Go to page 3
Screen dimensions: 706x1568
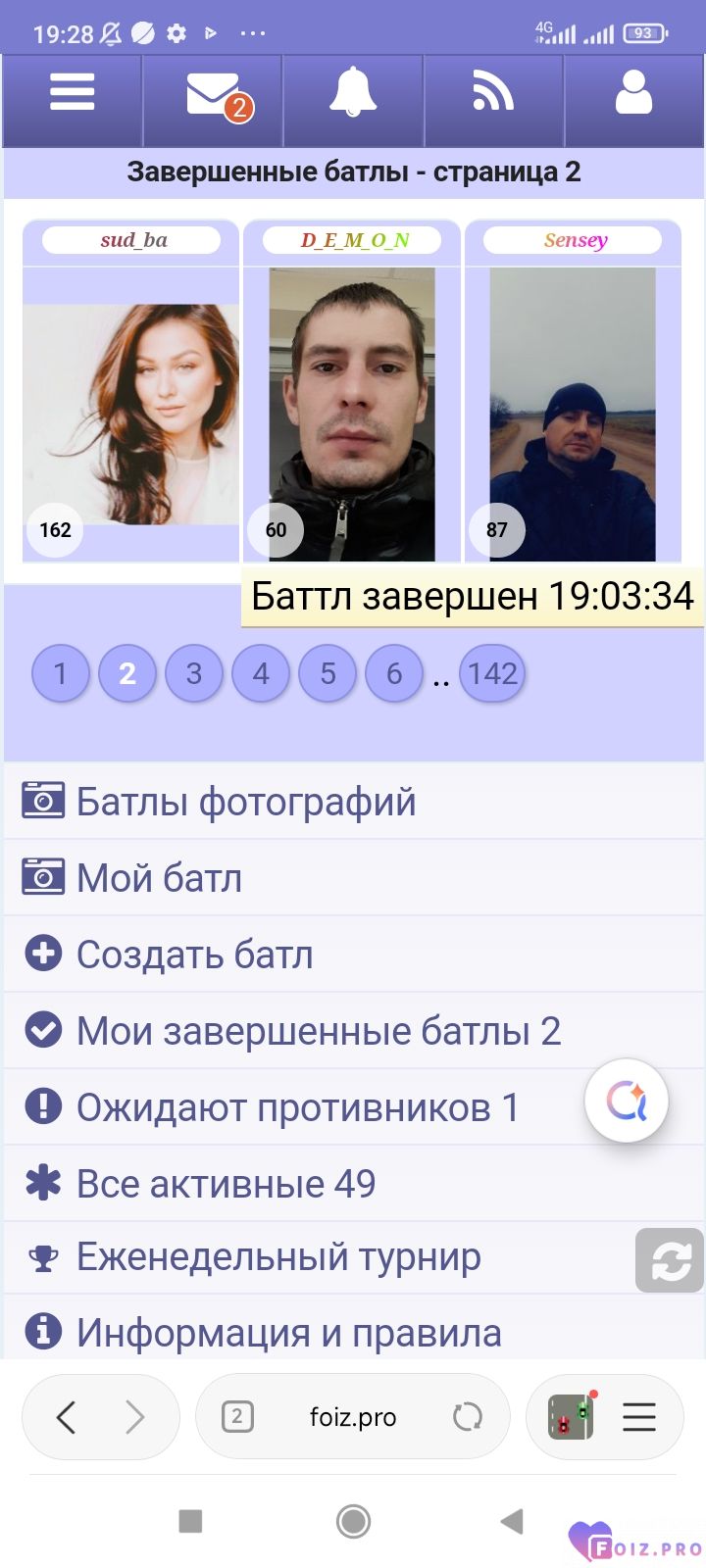(x=194, y=673)
